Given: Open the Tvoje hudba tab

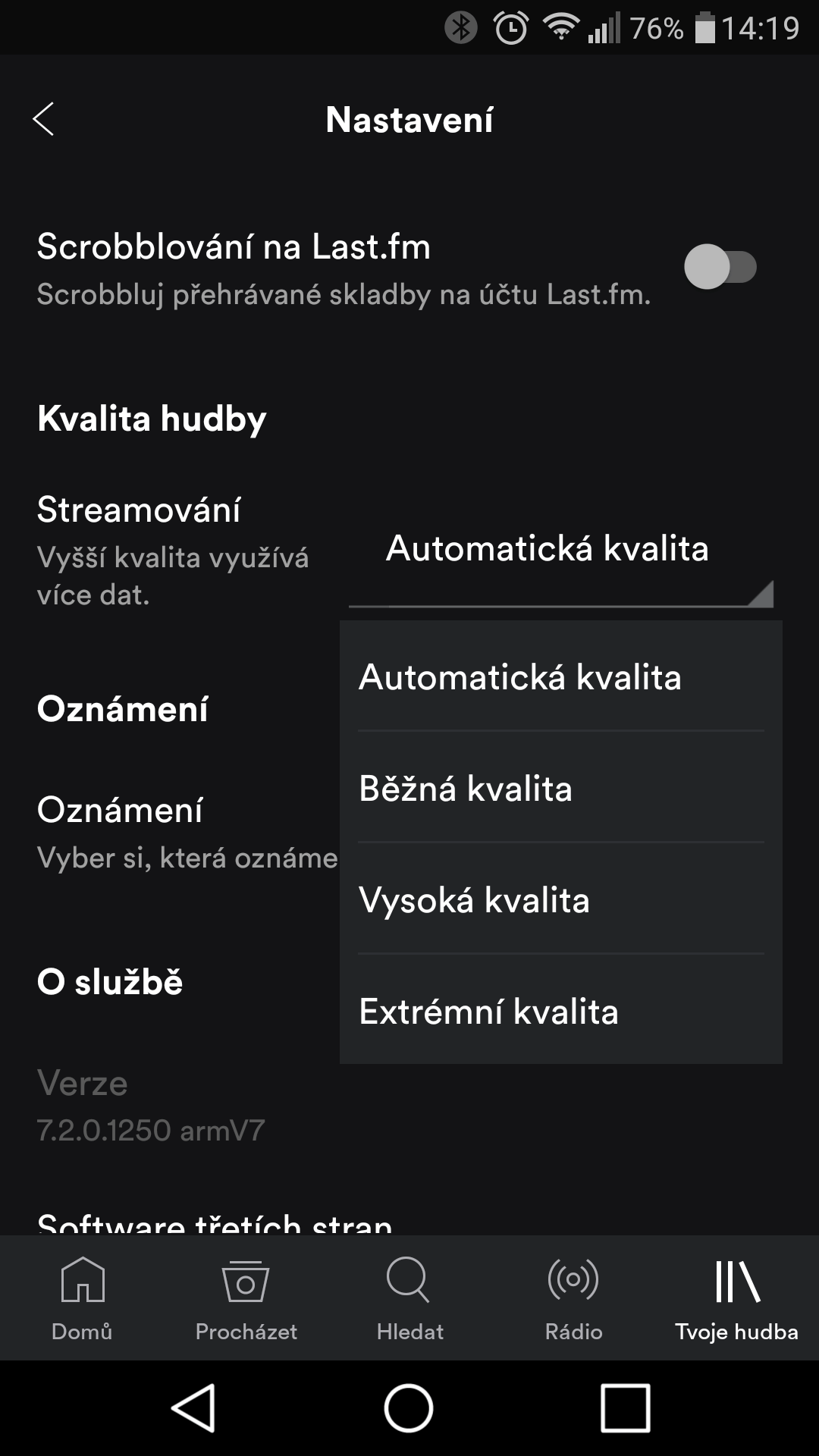Looking at the screenshot, I should tap(737, 1298).
